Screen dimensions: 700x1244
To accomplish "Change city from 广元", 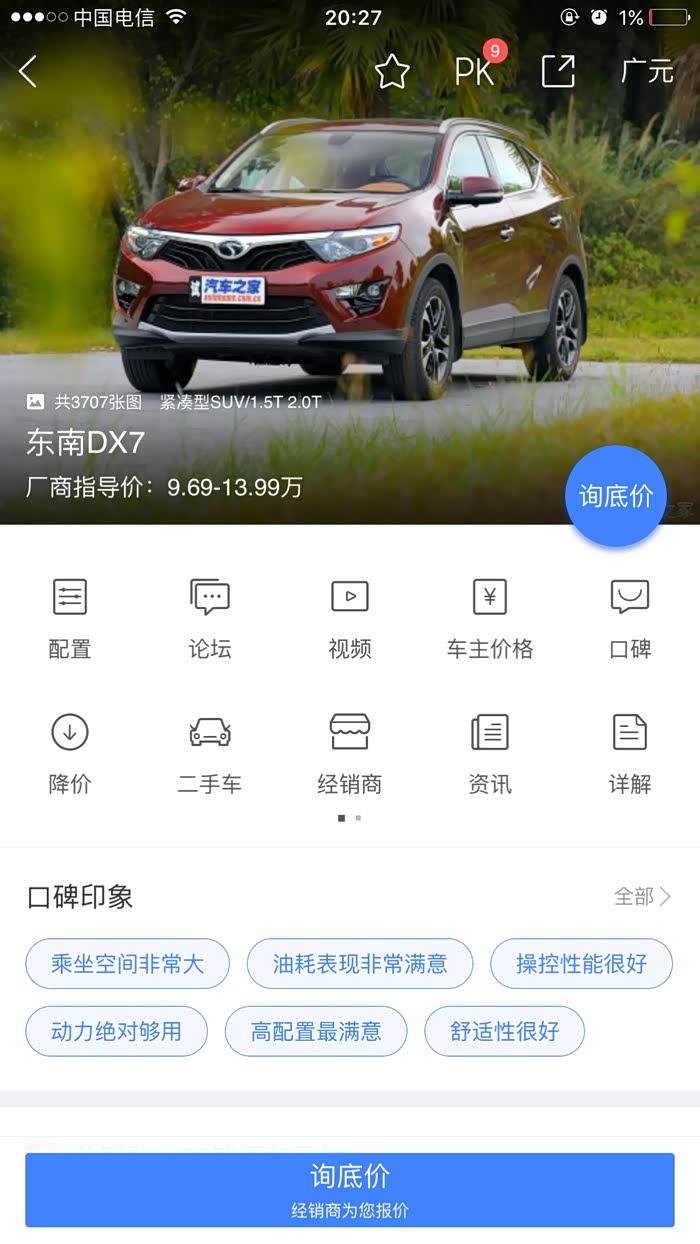I will 646,72.
